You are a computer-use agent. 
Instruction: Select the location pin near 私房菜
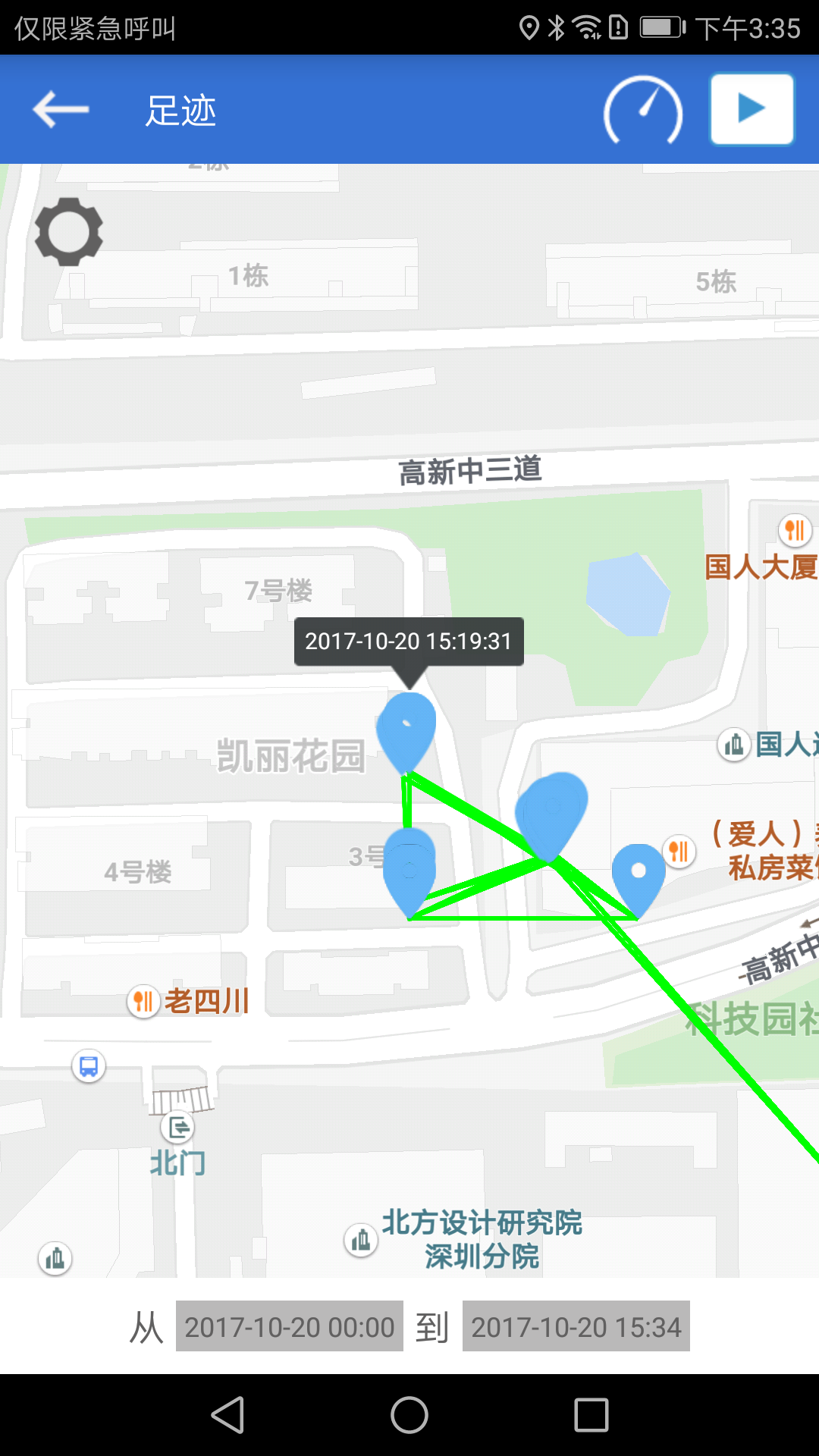[x=639, y=876]
